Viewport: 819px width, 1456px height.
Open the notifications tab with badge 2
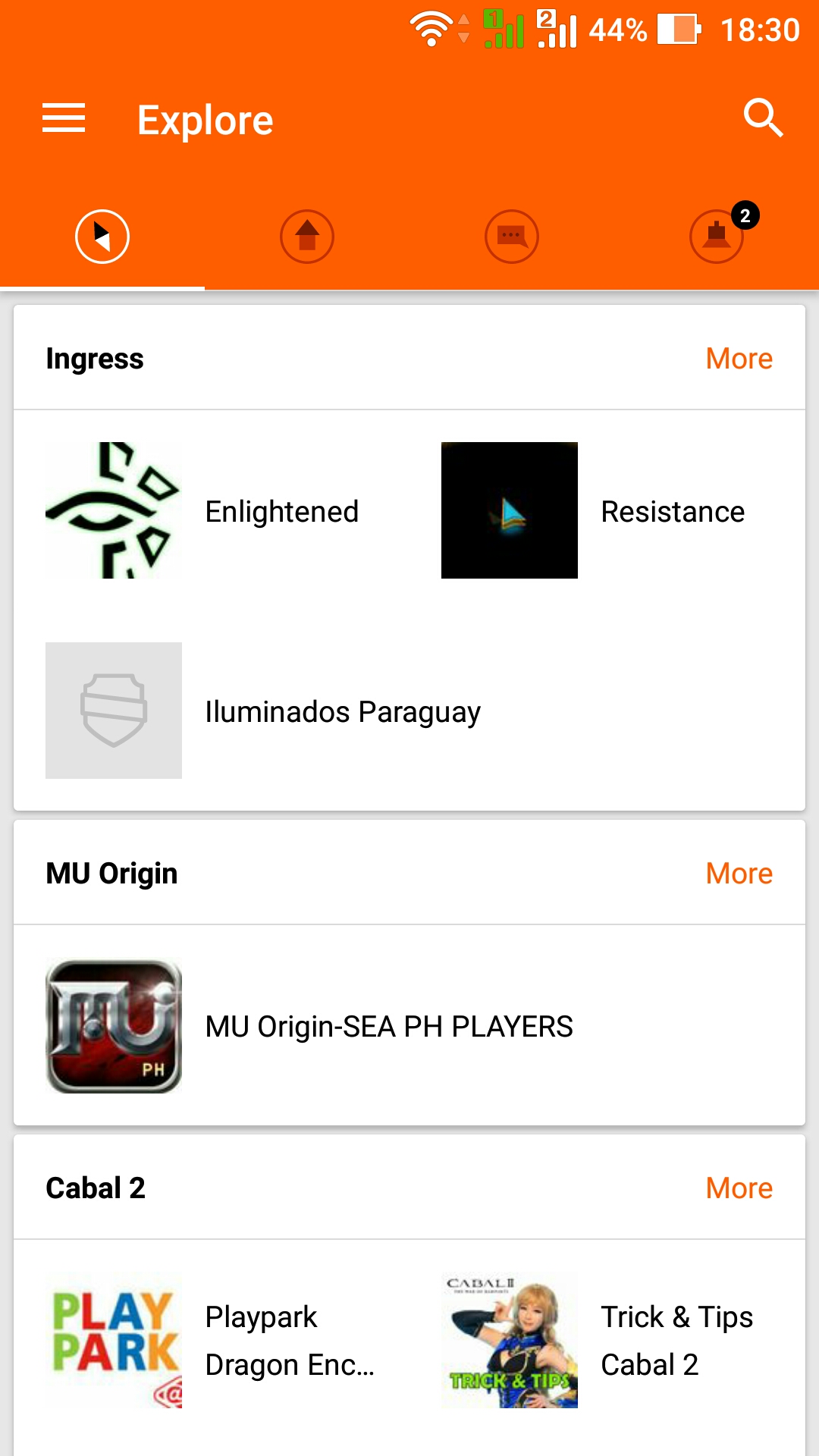coord(717,237)
